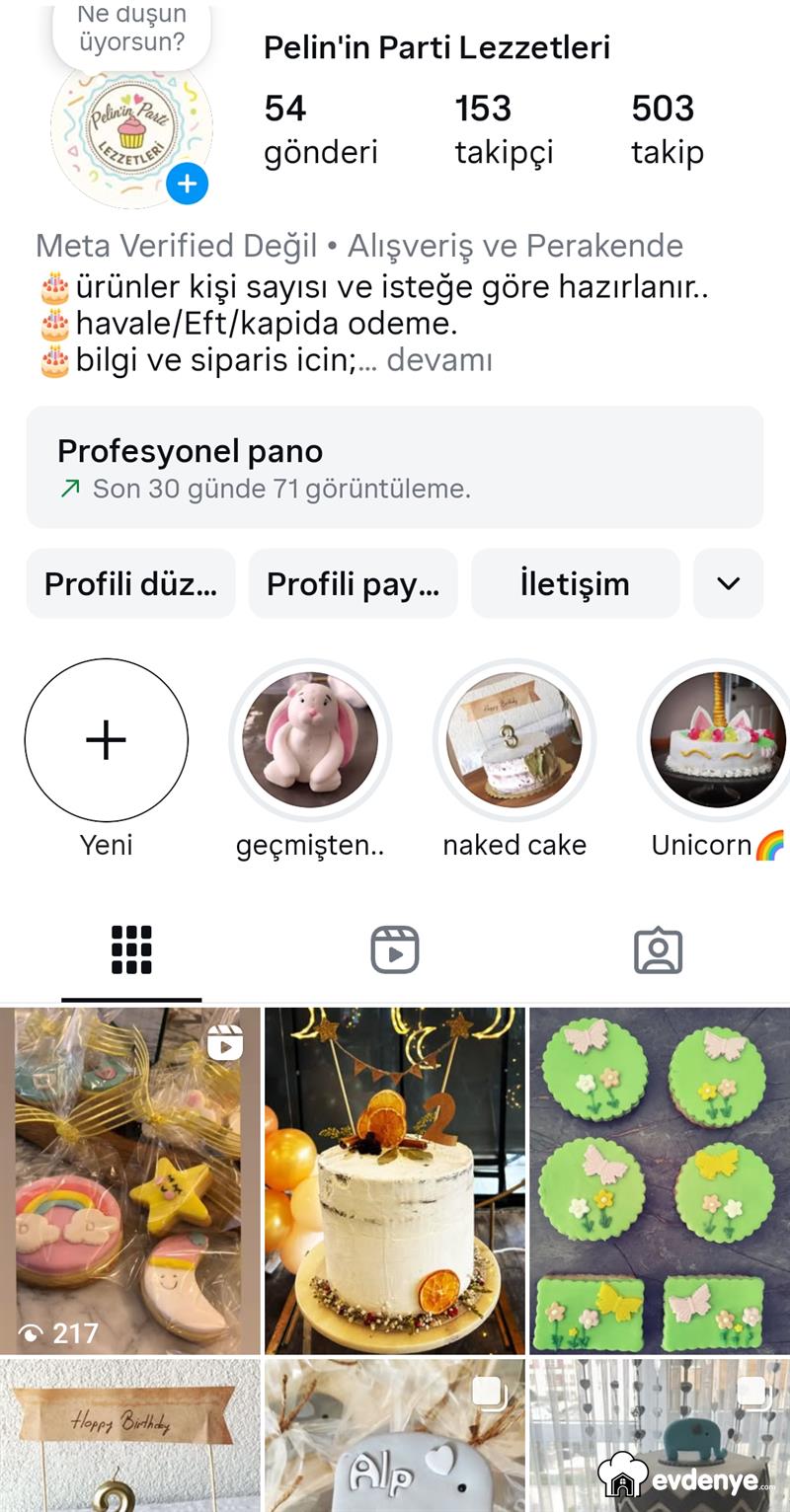Open the Profesyonel pano dashboard

point(395,468)
